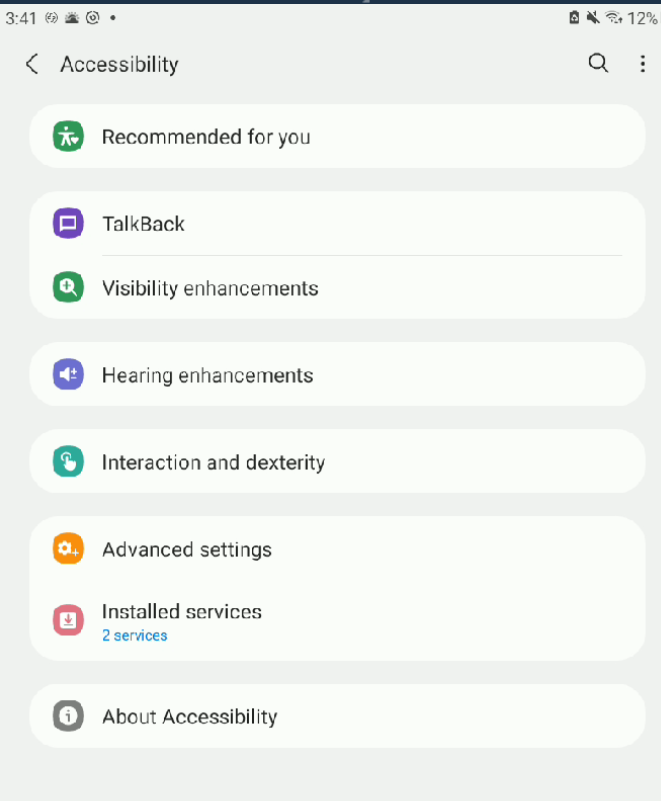Open About Accessibility
661x801 pixels.
pyautogui.click(x=336, y=716)
